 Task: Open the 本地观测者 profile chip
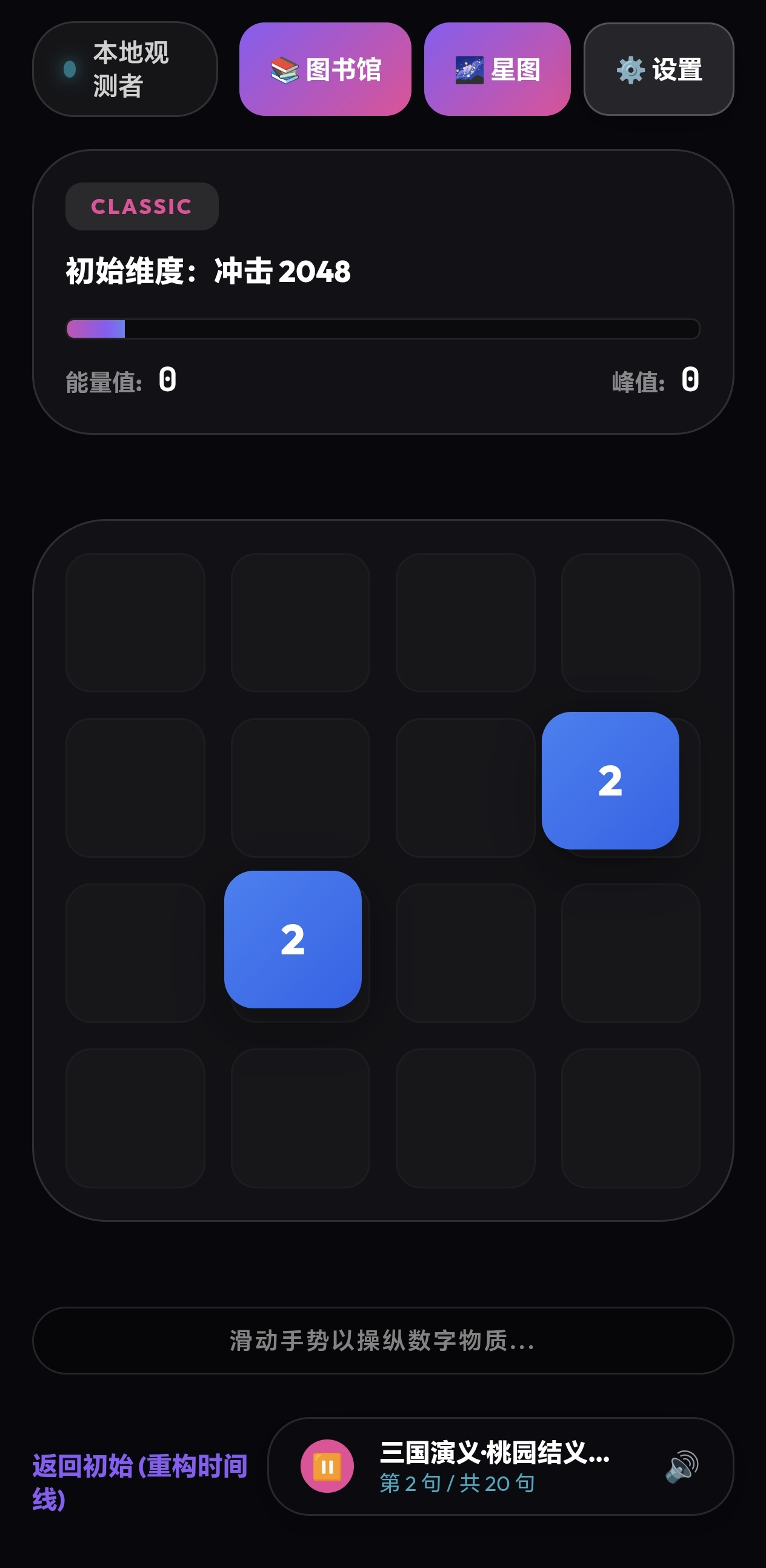coord(125,69)
